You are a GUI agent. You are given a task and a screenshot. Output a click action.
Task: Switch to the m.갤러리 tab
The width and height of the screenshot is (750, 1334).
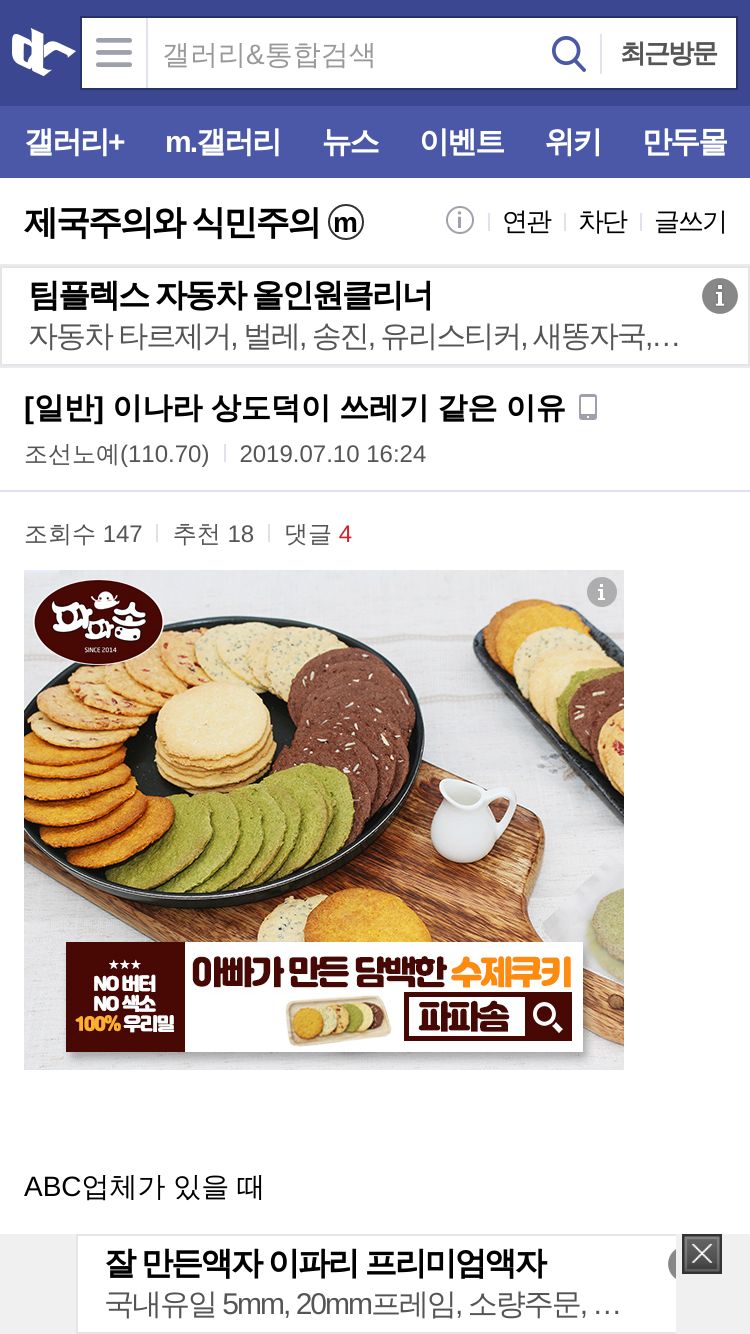pos(223,142)
